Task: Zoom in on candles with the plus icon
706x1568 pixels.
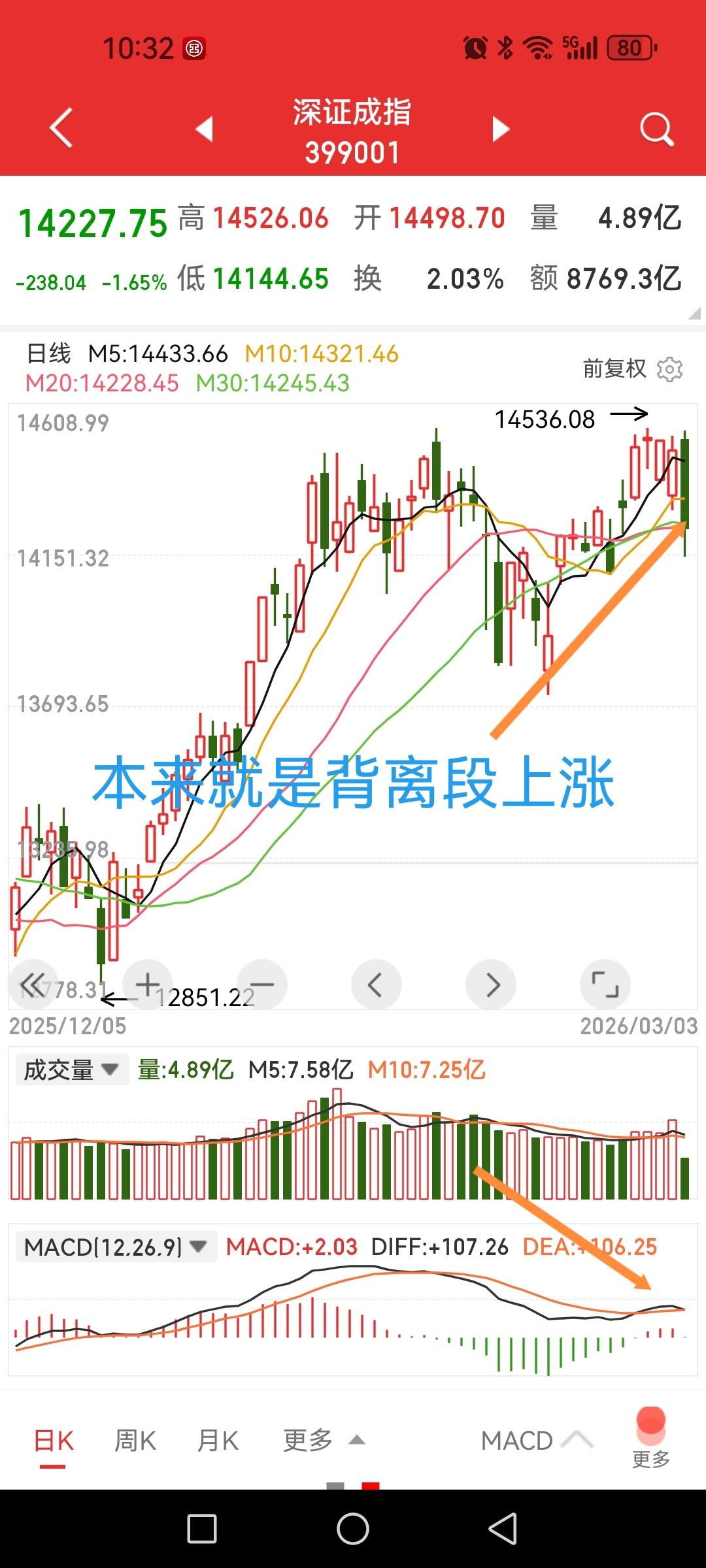Action: pyautogui.click(x=148, y=985)
